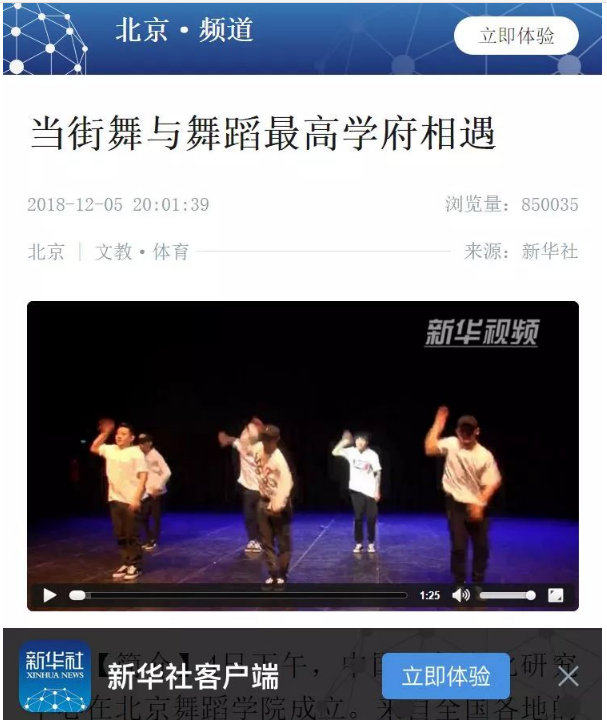Tap 立即体验 in the 新华社客户端 banner
Screen dimensions: 607x723
tap(446, 677)
